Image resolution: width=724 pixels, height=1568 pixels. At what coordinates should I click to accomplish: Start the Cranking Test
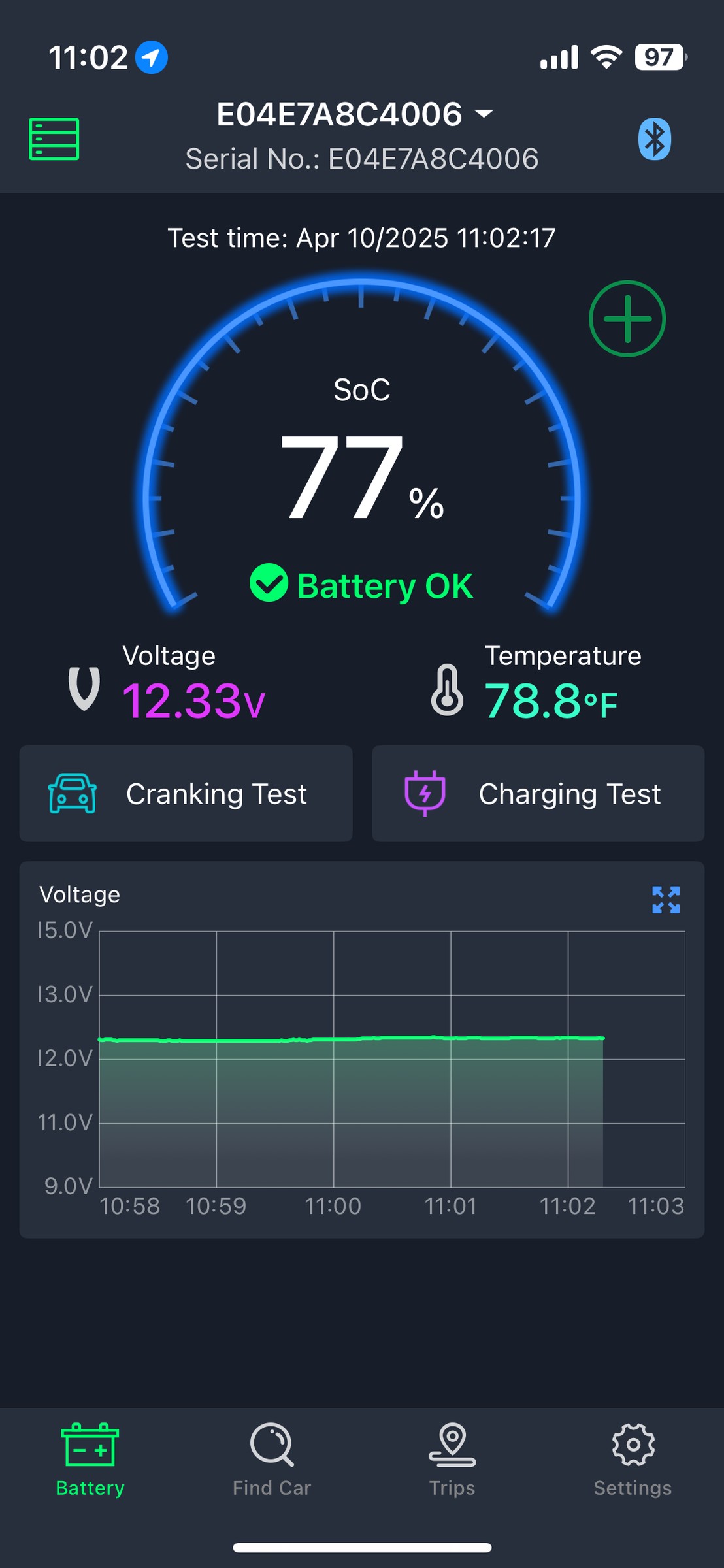coord(186,794)
